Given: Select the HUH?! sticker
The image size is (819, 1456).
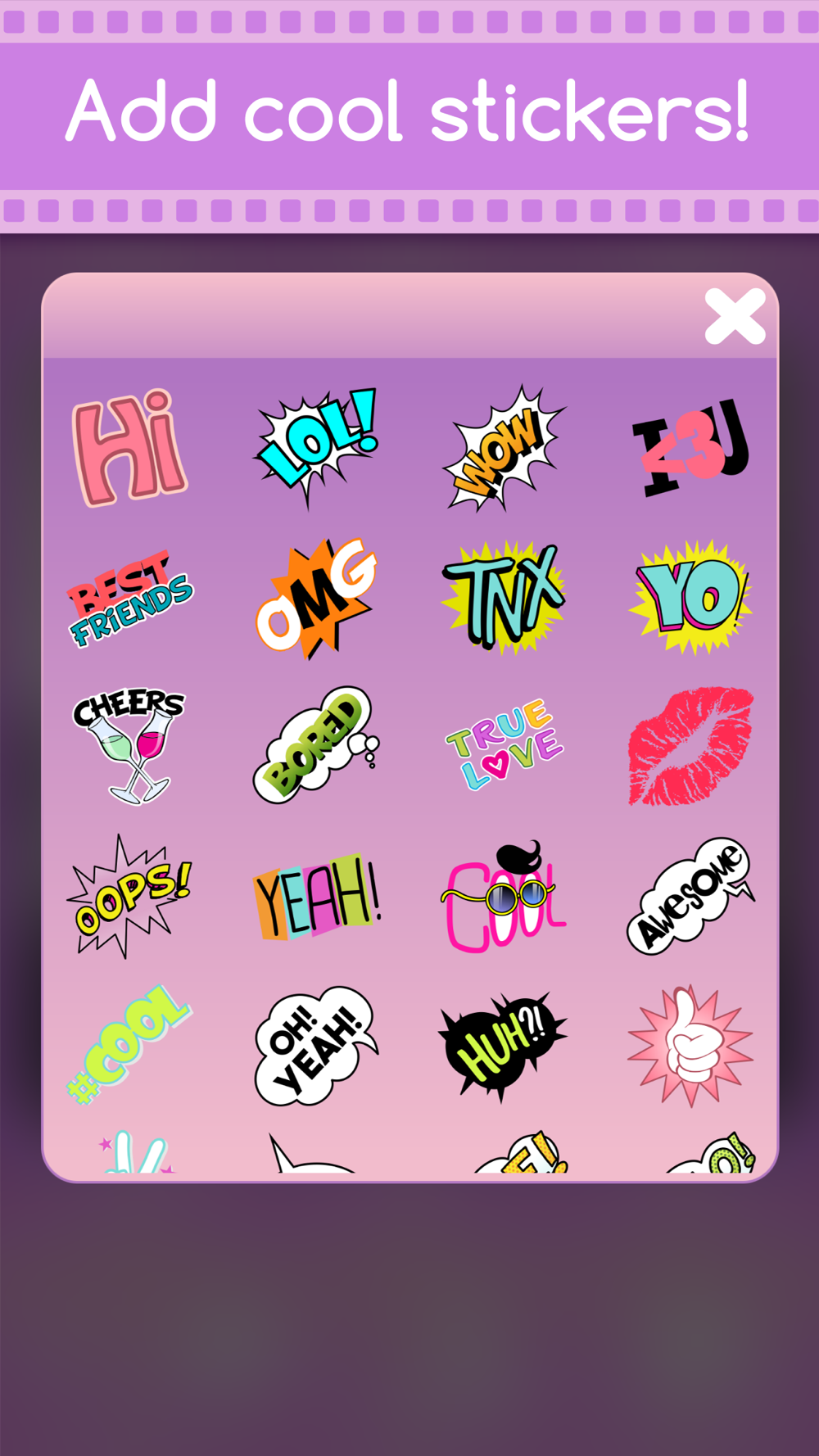Looking at the screenshot, I should [504, 1047].
